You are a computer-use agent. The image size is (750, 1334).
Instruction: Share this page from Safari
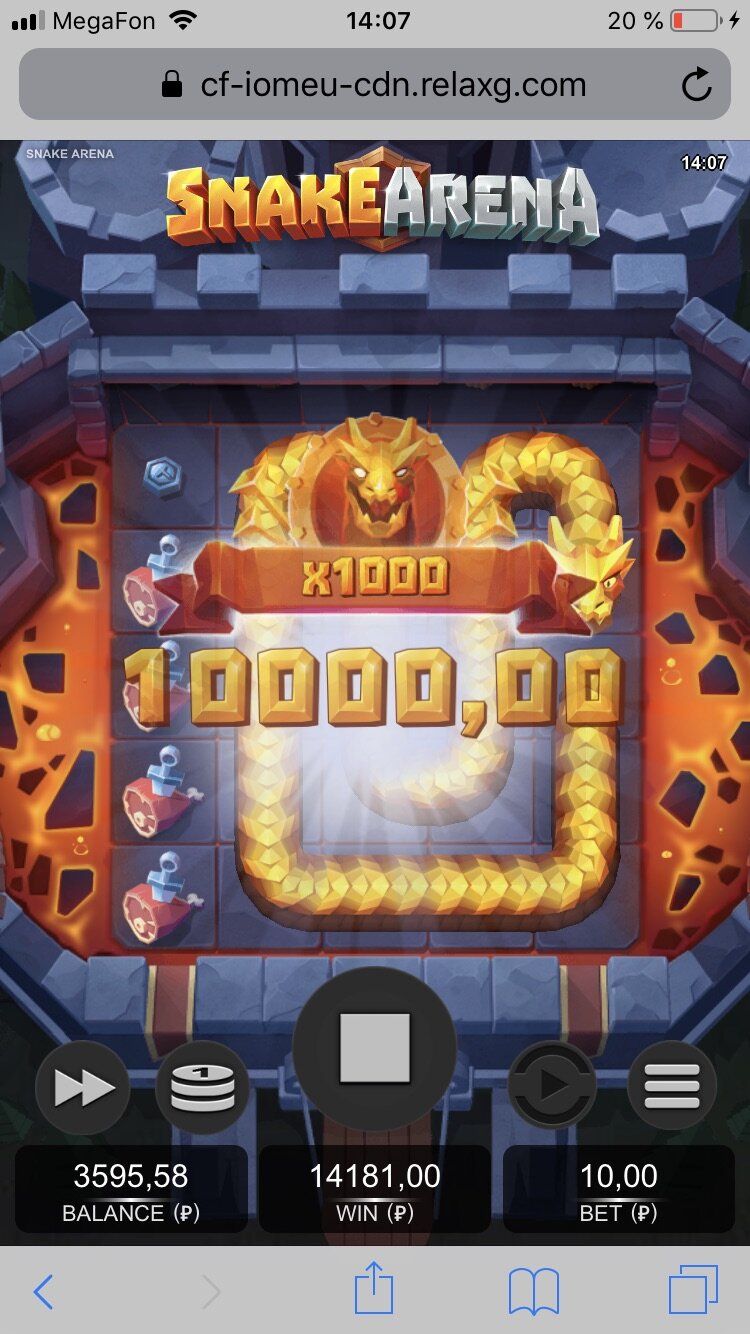coord(374,1290)
